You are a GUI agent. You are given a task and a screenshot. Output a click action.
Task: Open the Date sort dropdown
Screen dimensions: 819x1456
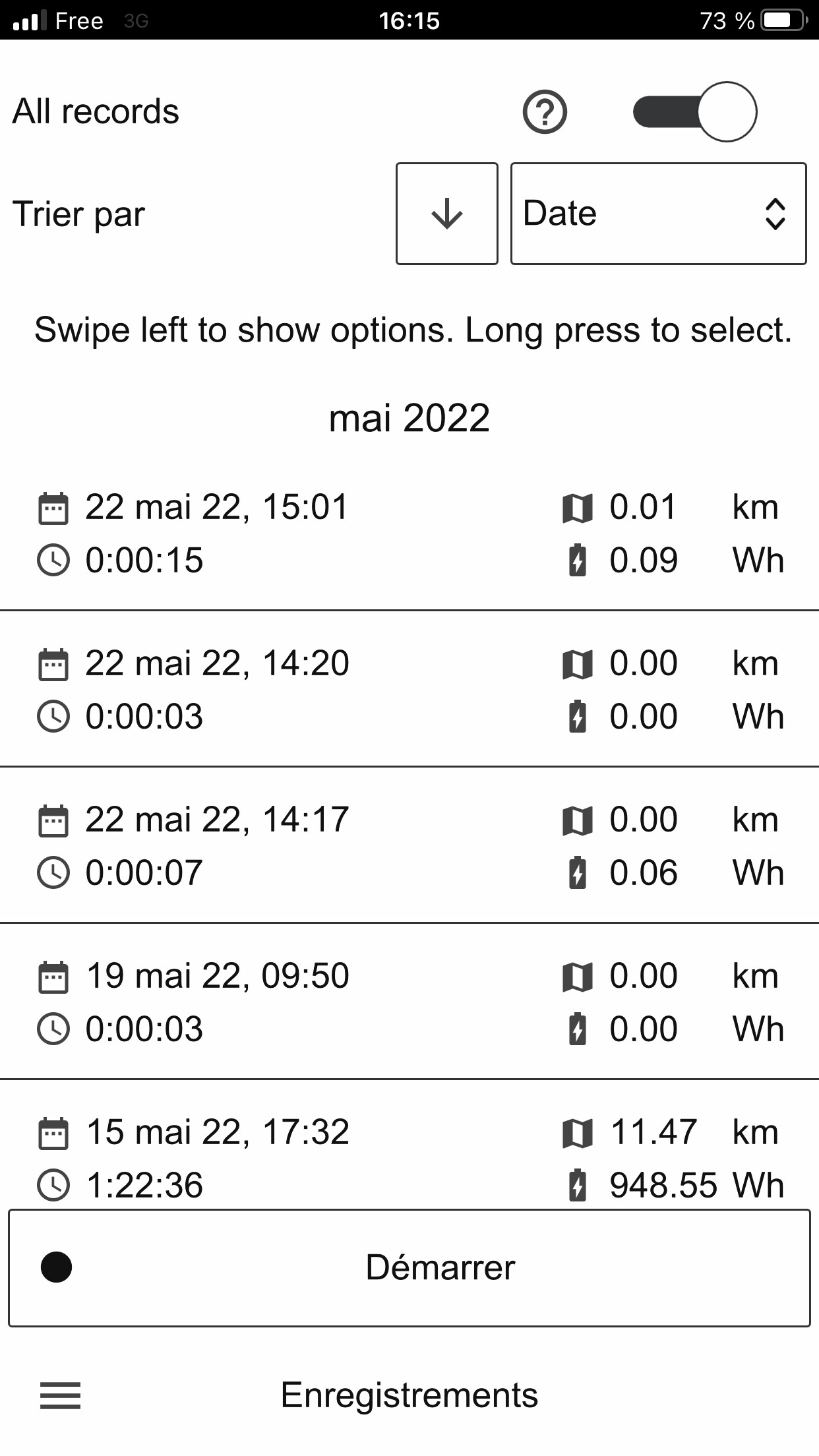[659, 214]
